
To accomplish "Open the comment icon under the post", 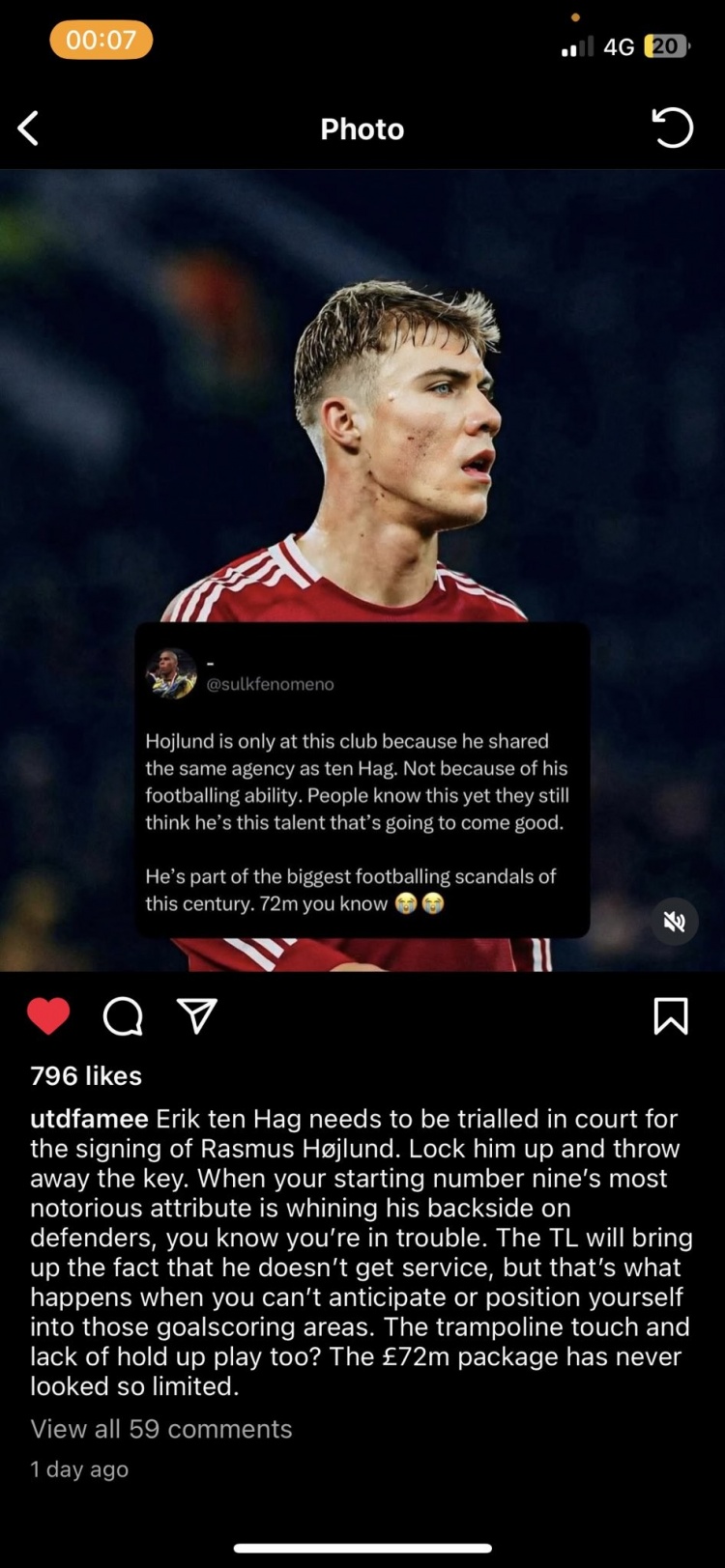I will pos(123,1016).
